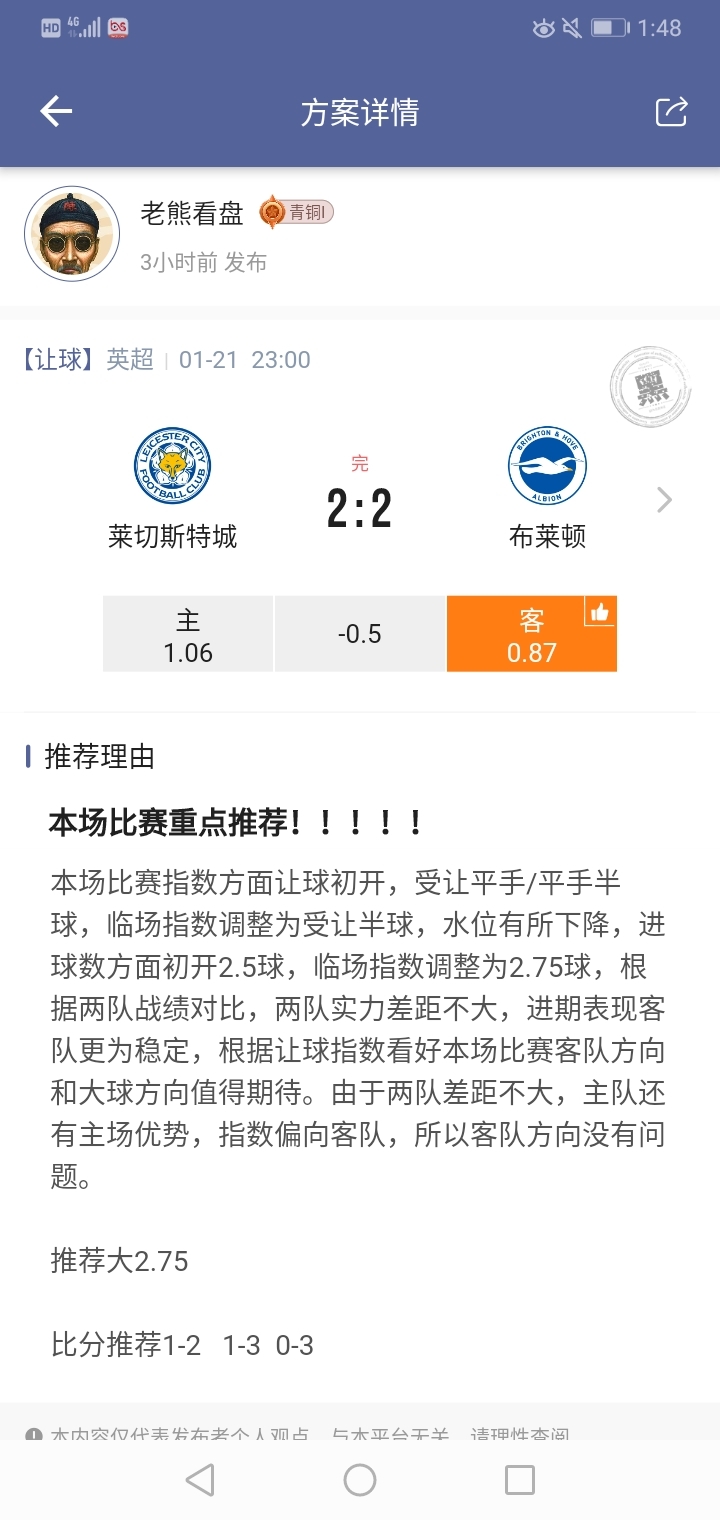Screen dimensions: 720x1520
Task: Open 老熊看盘's profile avatar
Action: click(x=72, y=234)
